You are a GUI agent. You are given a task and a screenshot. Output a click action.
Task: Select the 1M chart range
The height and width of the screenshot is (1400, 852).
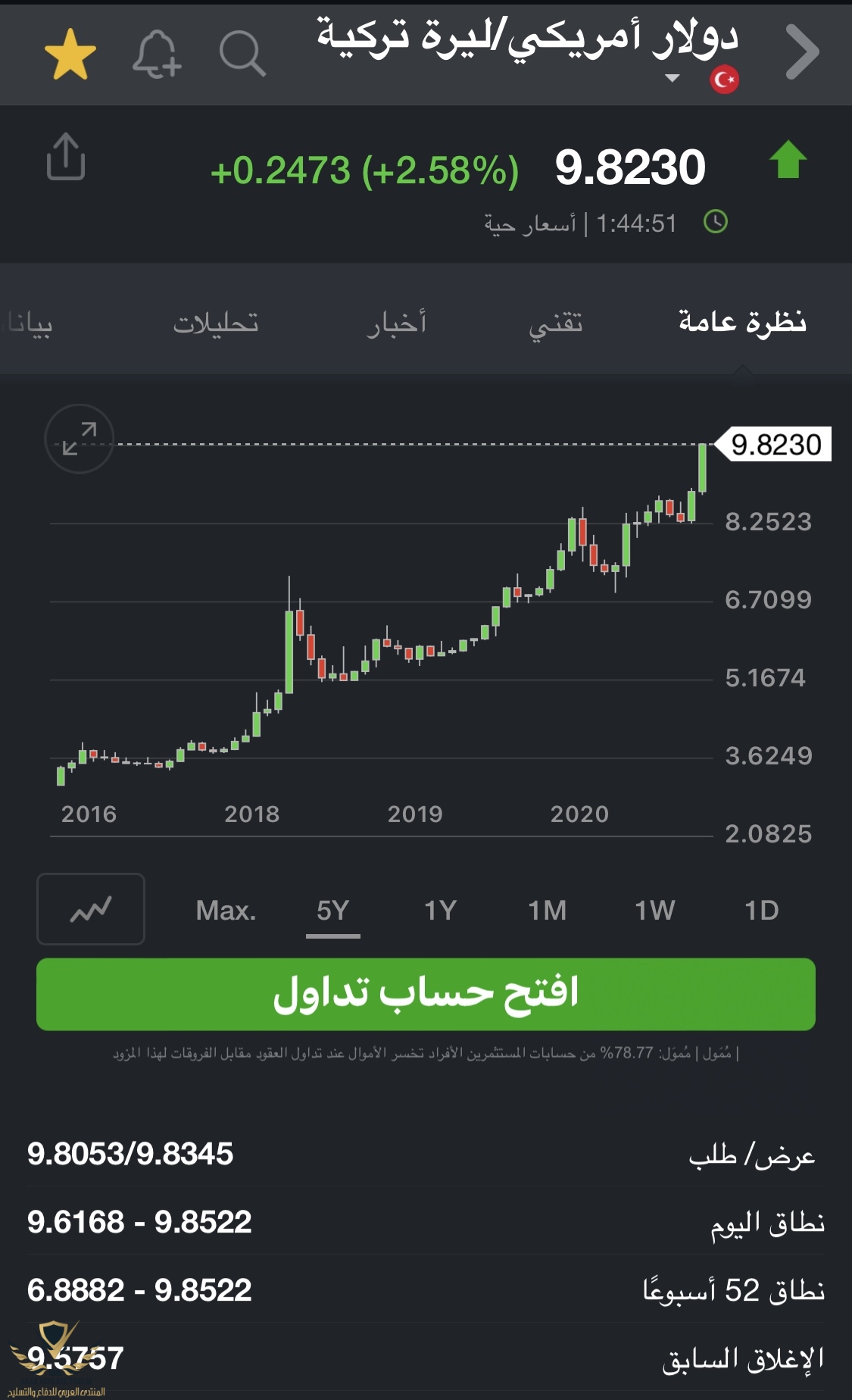[x=547, y=910]
